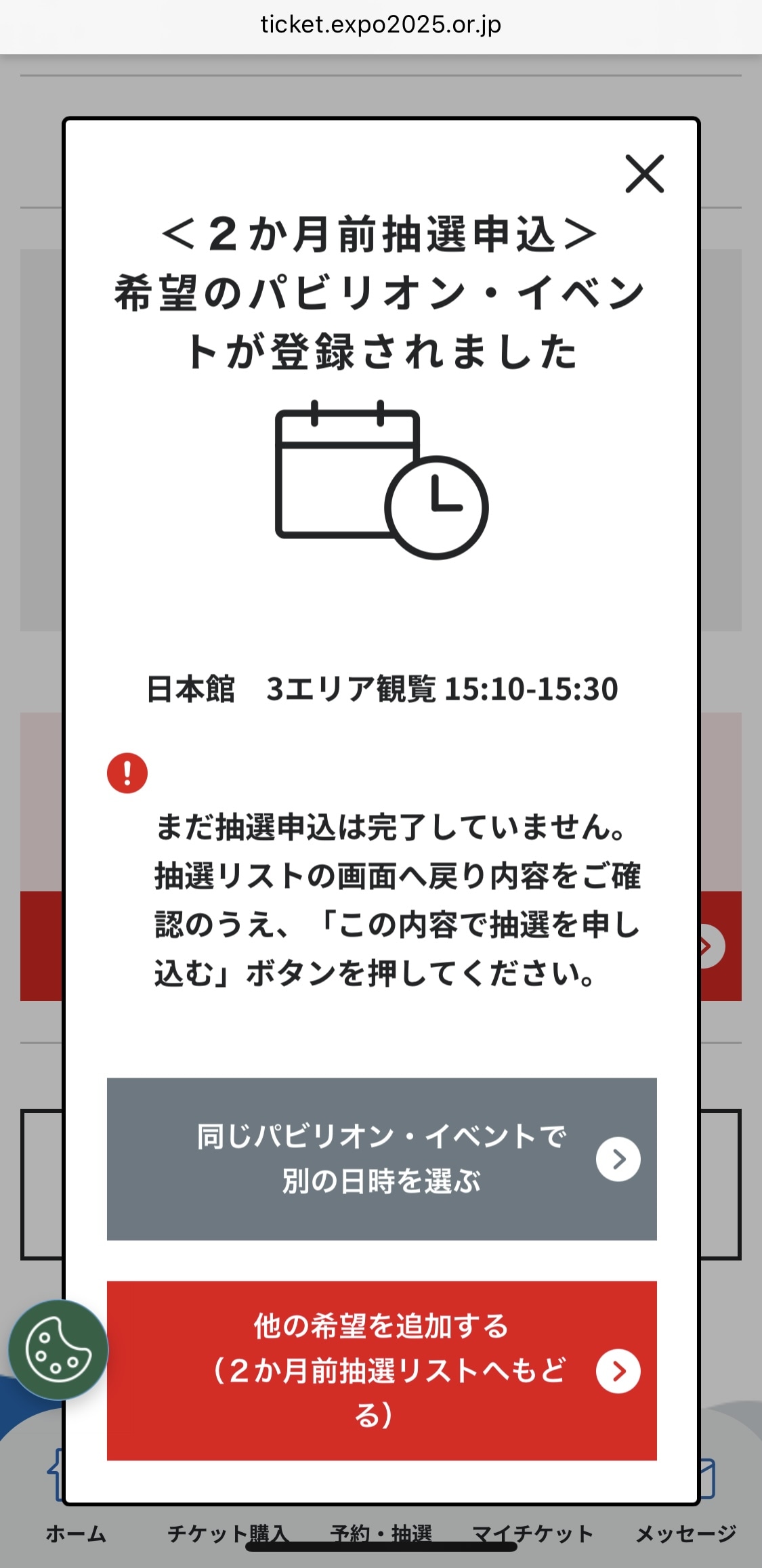Click the red exclamation warning icon

[126, 772]
